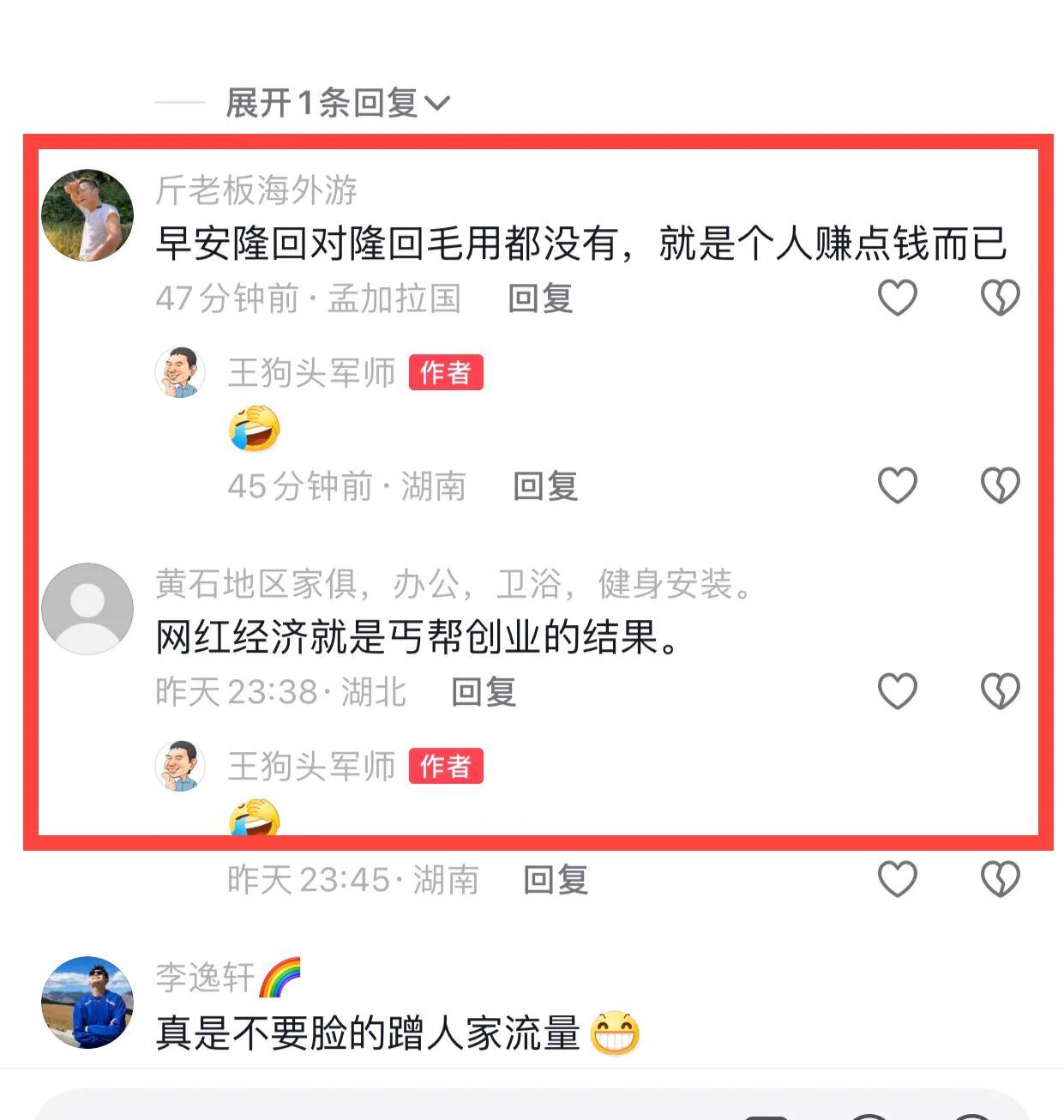The image size is (1064, 1120).
Task: Open the 黄石地区家俱 user's avatar
Action: pyautogui.click(x=87, y=609)
